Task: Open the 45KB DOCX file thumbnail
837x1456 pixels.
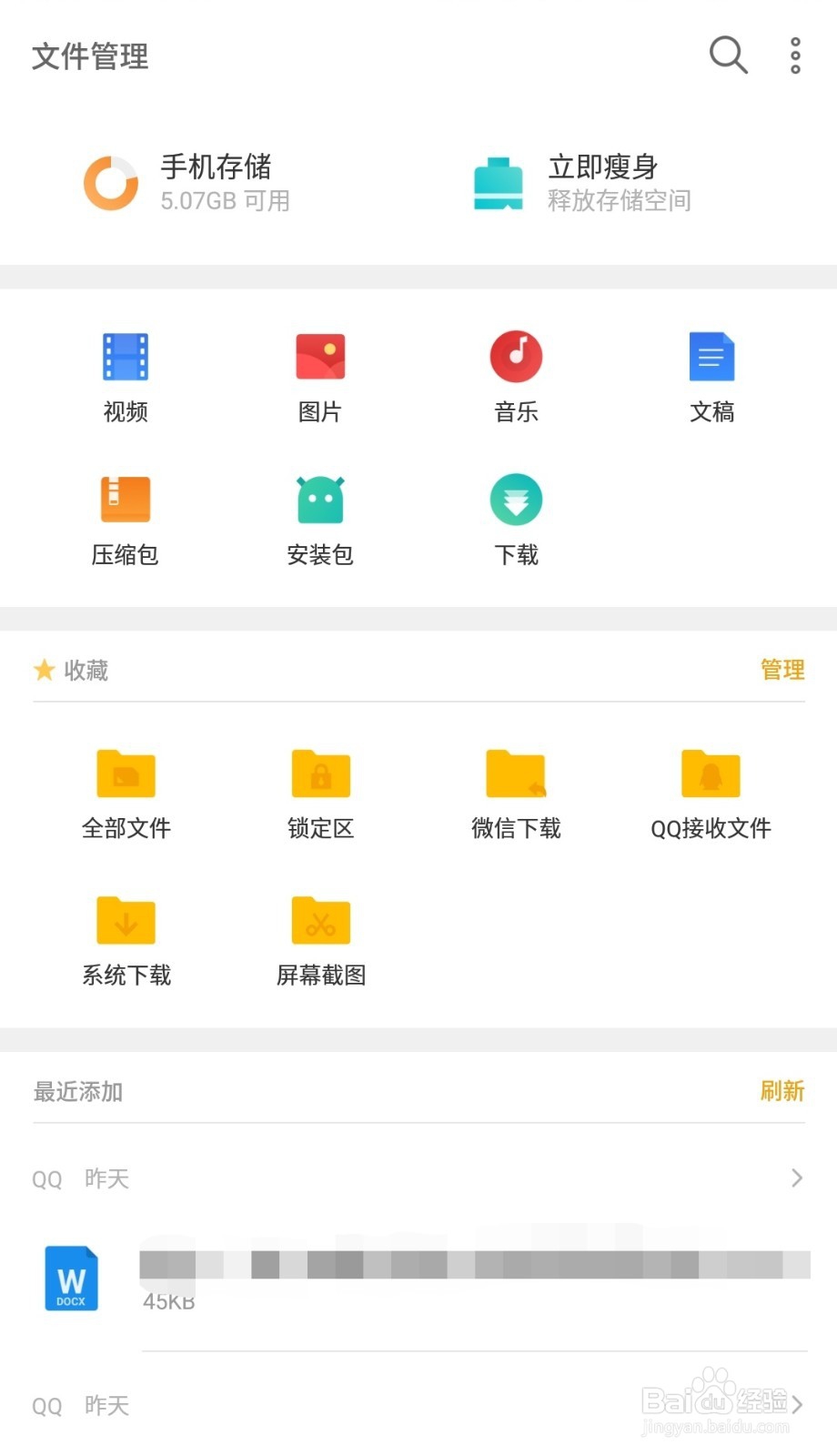Action: tap(71, 1279)
